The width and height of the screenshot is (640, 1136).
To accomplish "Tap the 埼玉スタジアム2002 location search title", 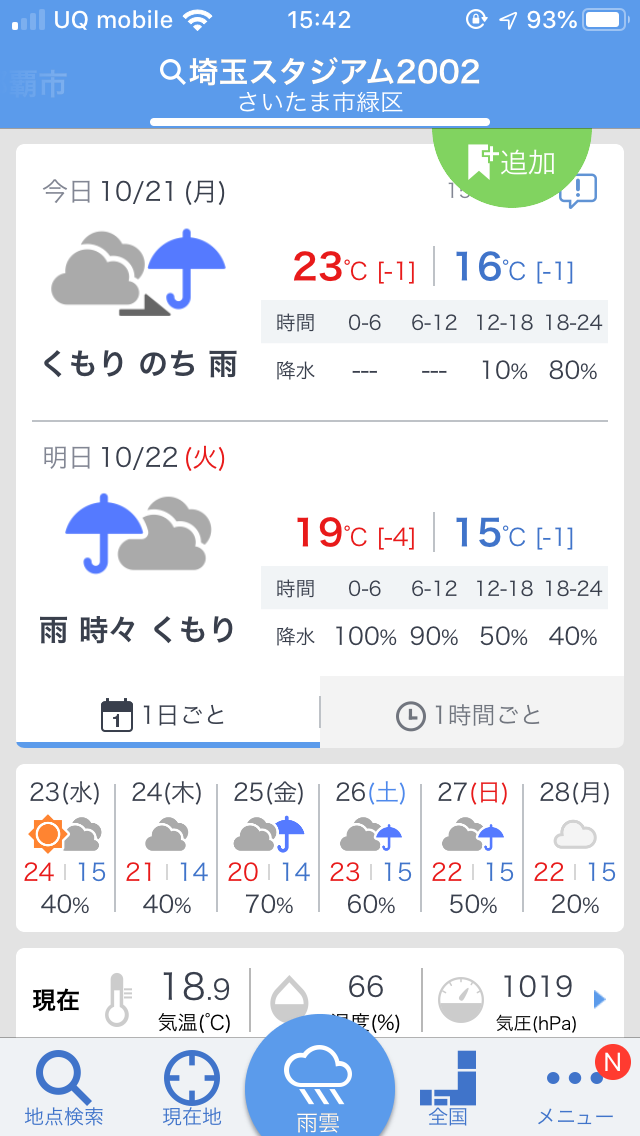I will point(320,72).
